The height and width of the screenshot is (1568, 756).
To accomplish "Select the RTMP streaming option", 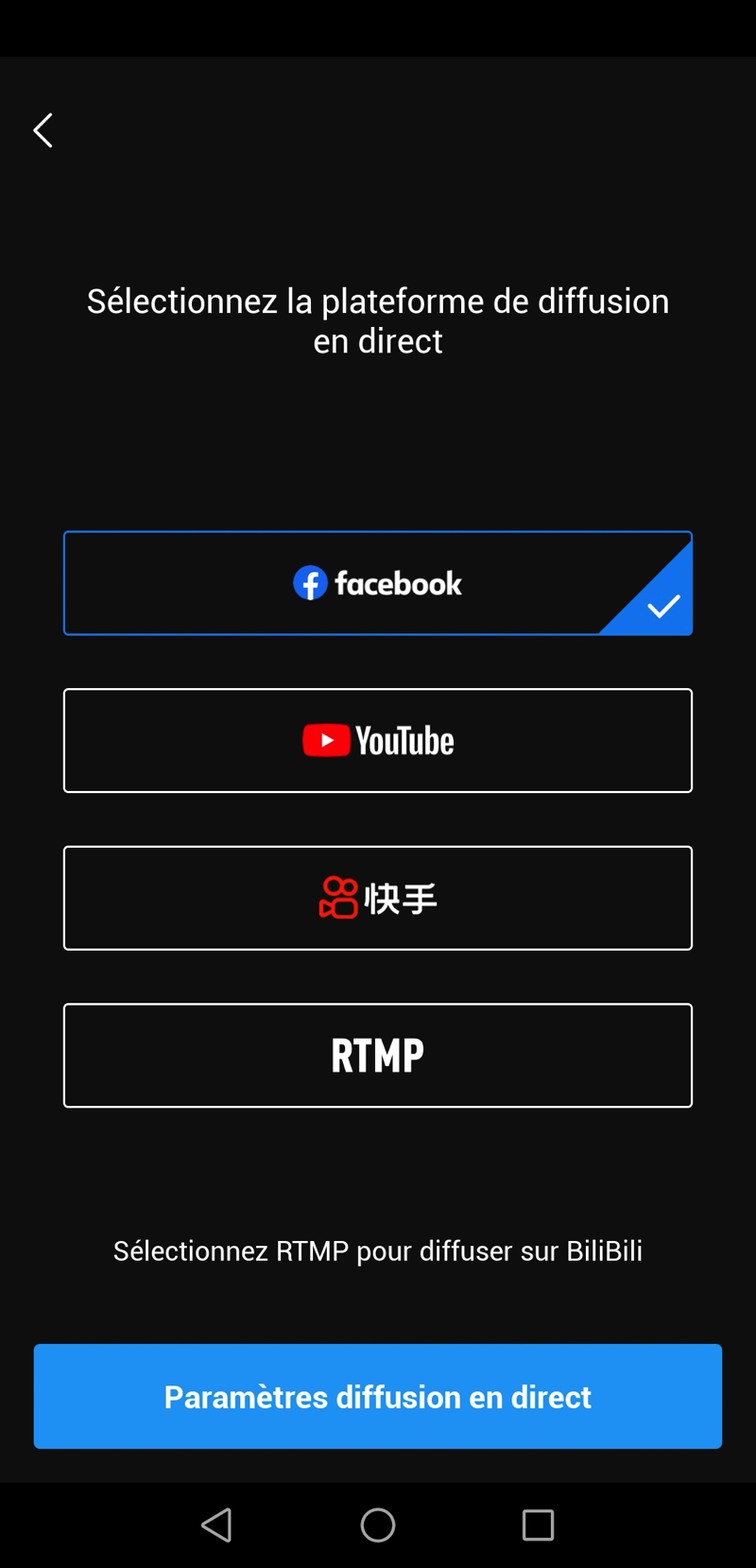I will [378, 1056].
